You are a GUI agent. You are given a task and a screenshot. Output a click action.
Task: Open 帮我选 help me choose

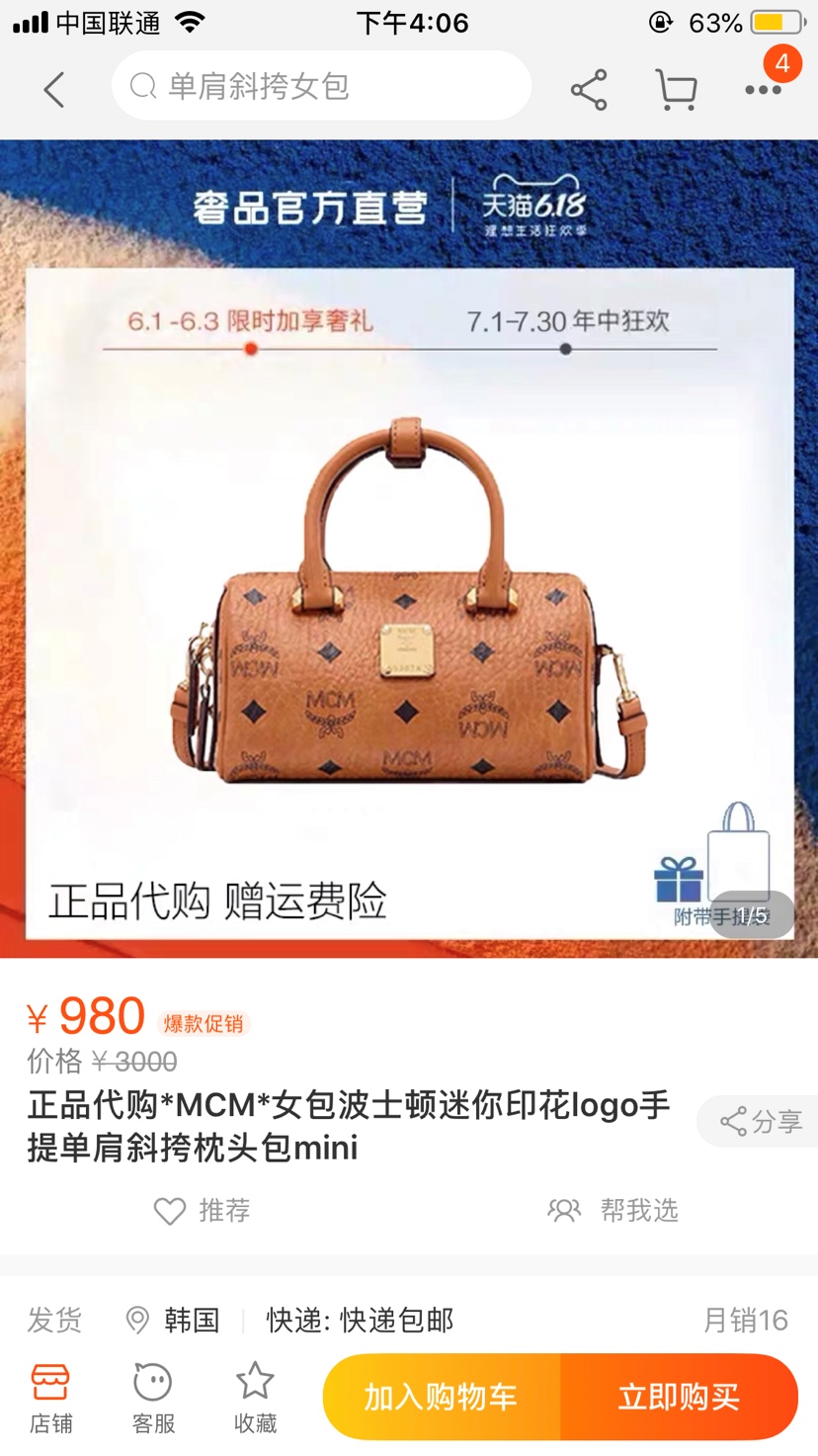pos(613,1211)
